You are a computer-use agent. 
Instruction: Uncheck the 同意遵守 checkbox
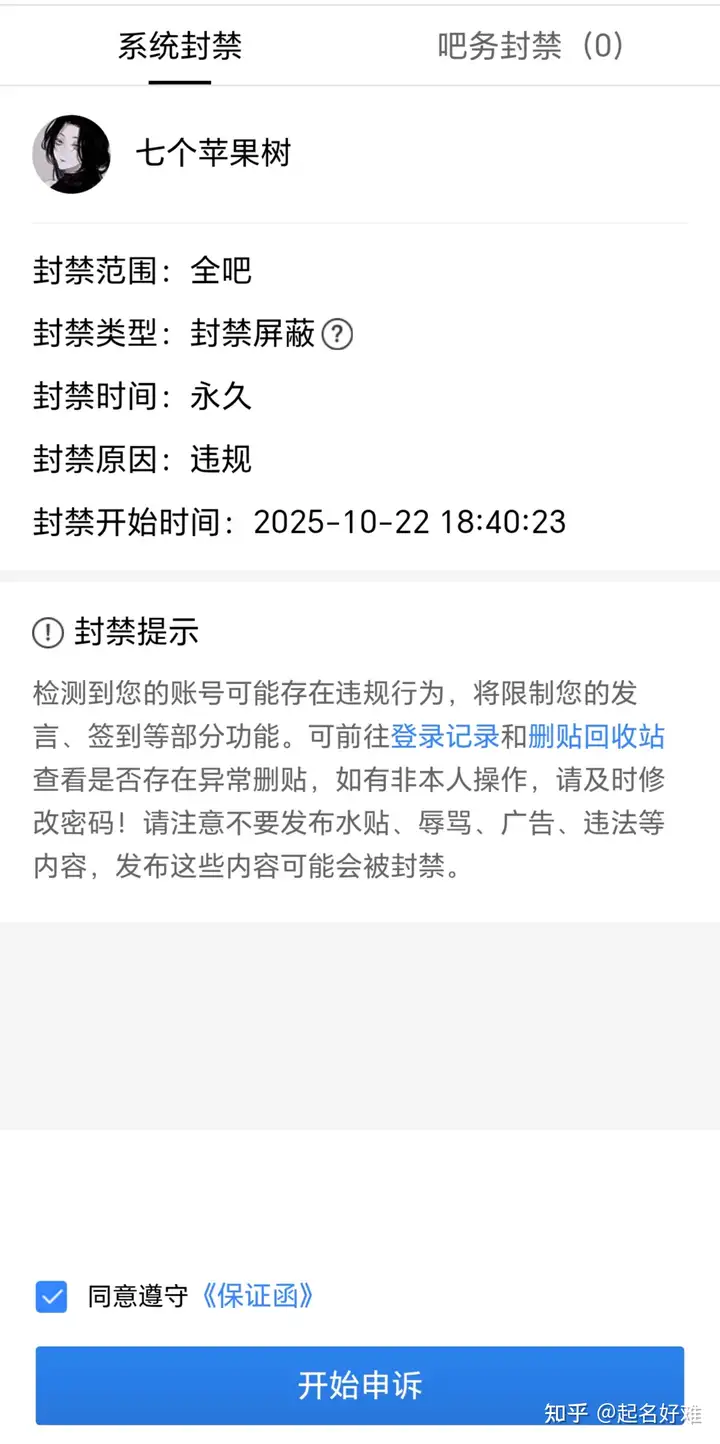click(x=51, y=1297)
